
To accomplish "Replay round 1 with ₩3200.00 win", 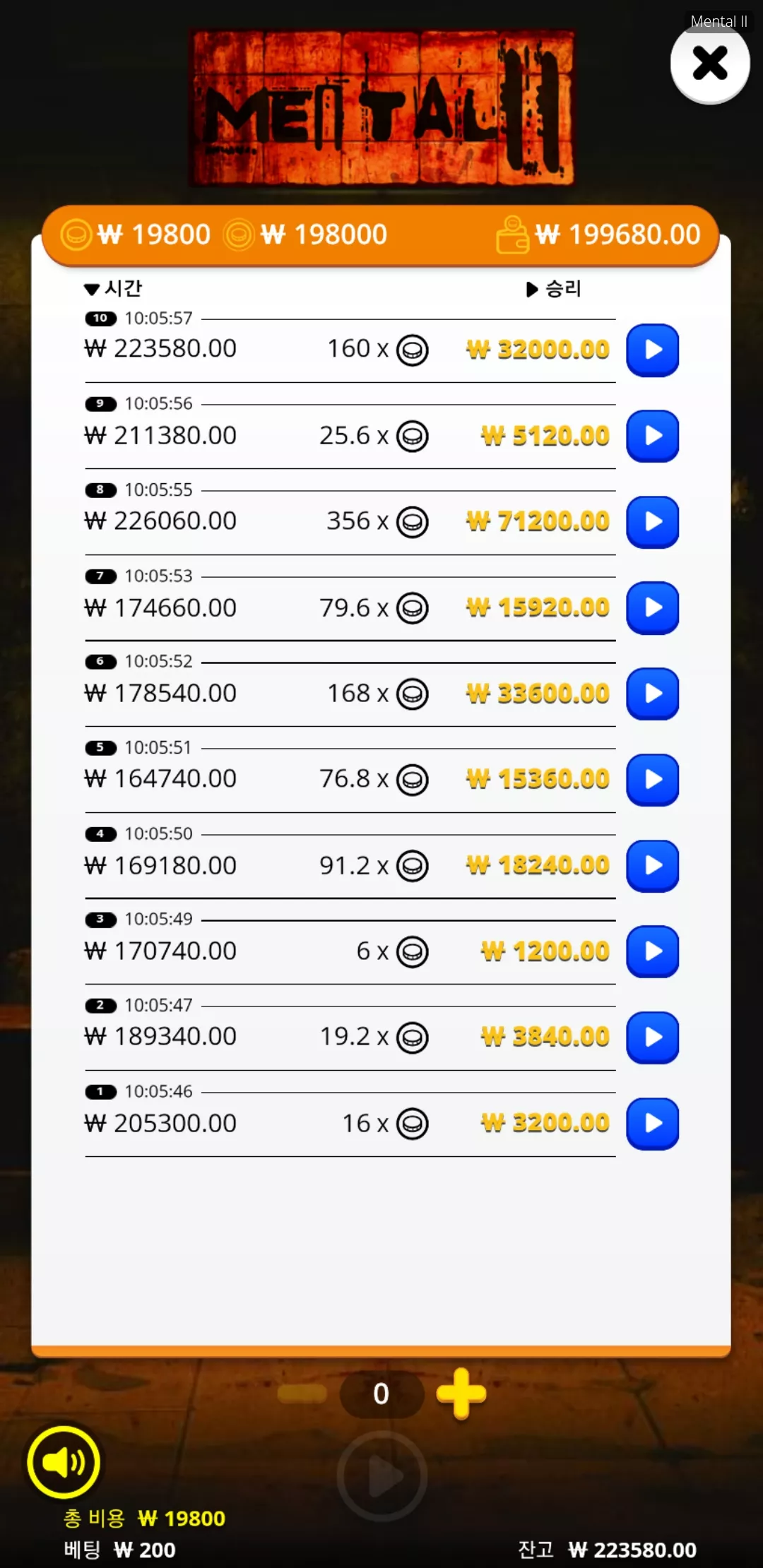I will click(x=653, y=1124).
